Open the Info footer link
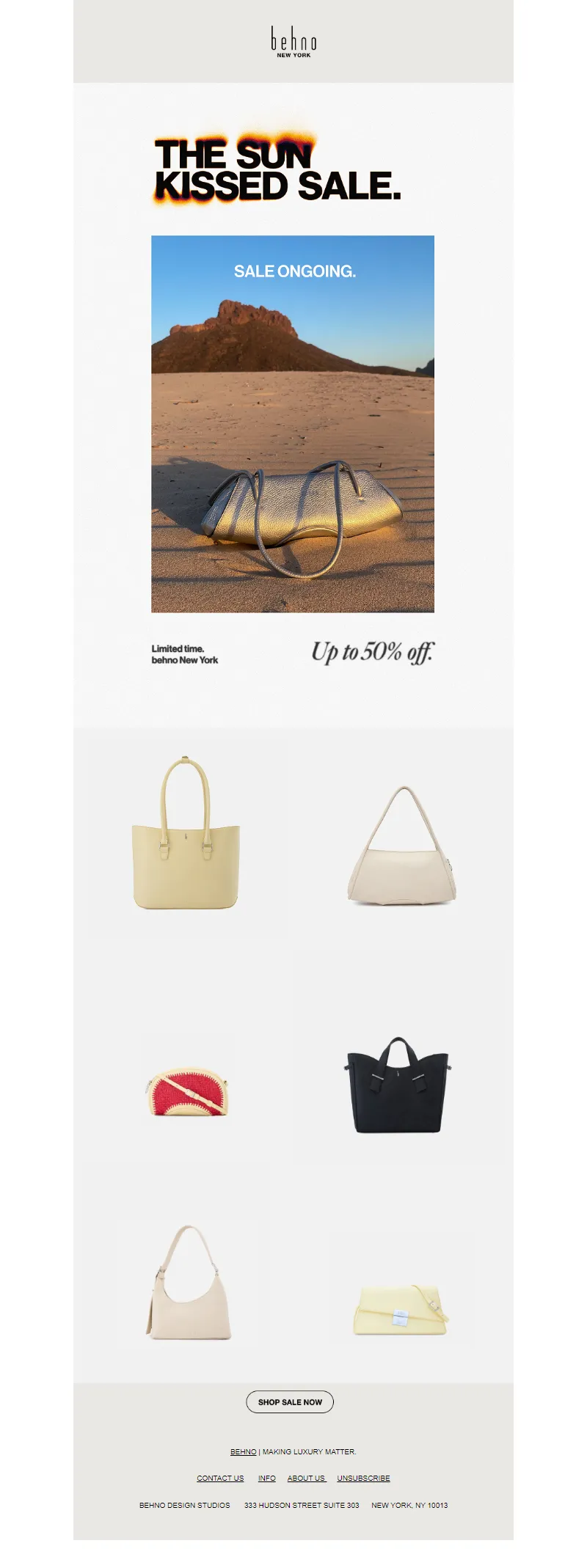Viewport: 587px width, 1568px height. pyautogui.click(x=267, y=1478)
